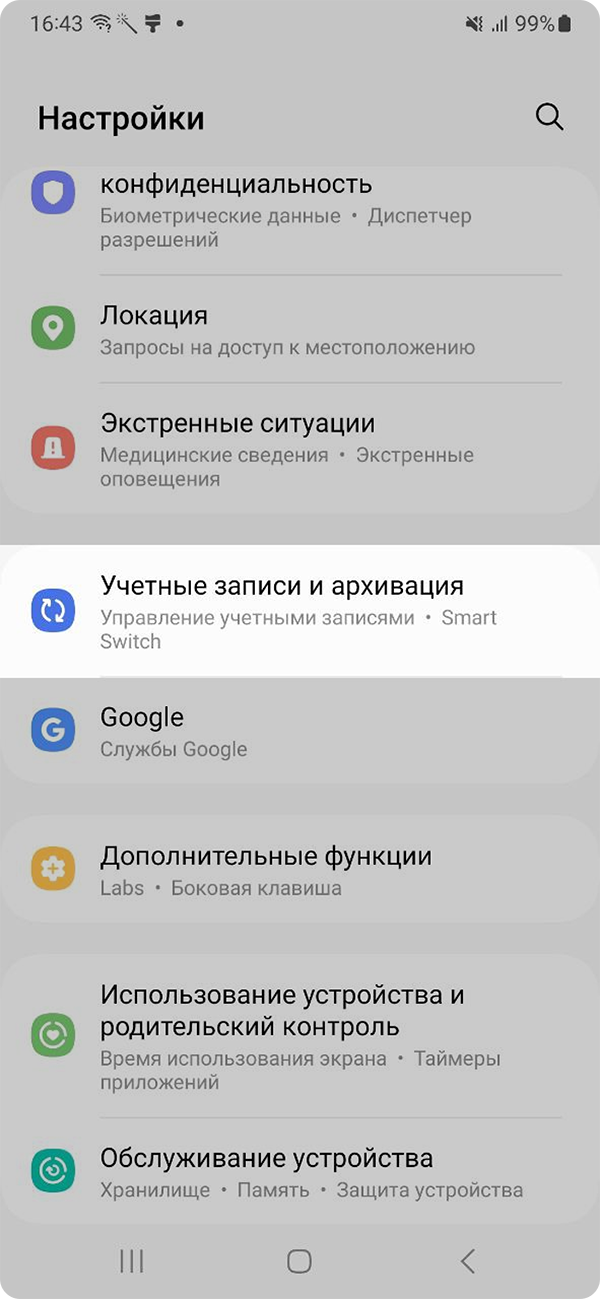Open the Google services row
This screenshot has height=1299, width=600.
[300, 731]
